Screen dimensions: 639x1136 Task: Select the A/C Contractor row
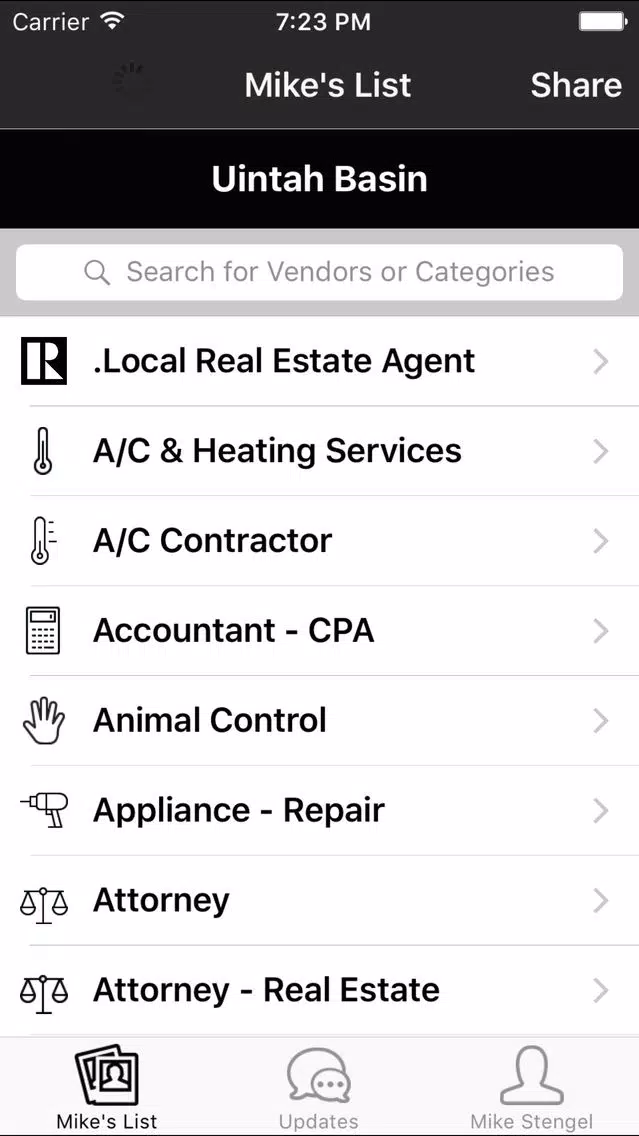click(x=320, y=540)
